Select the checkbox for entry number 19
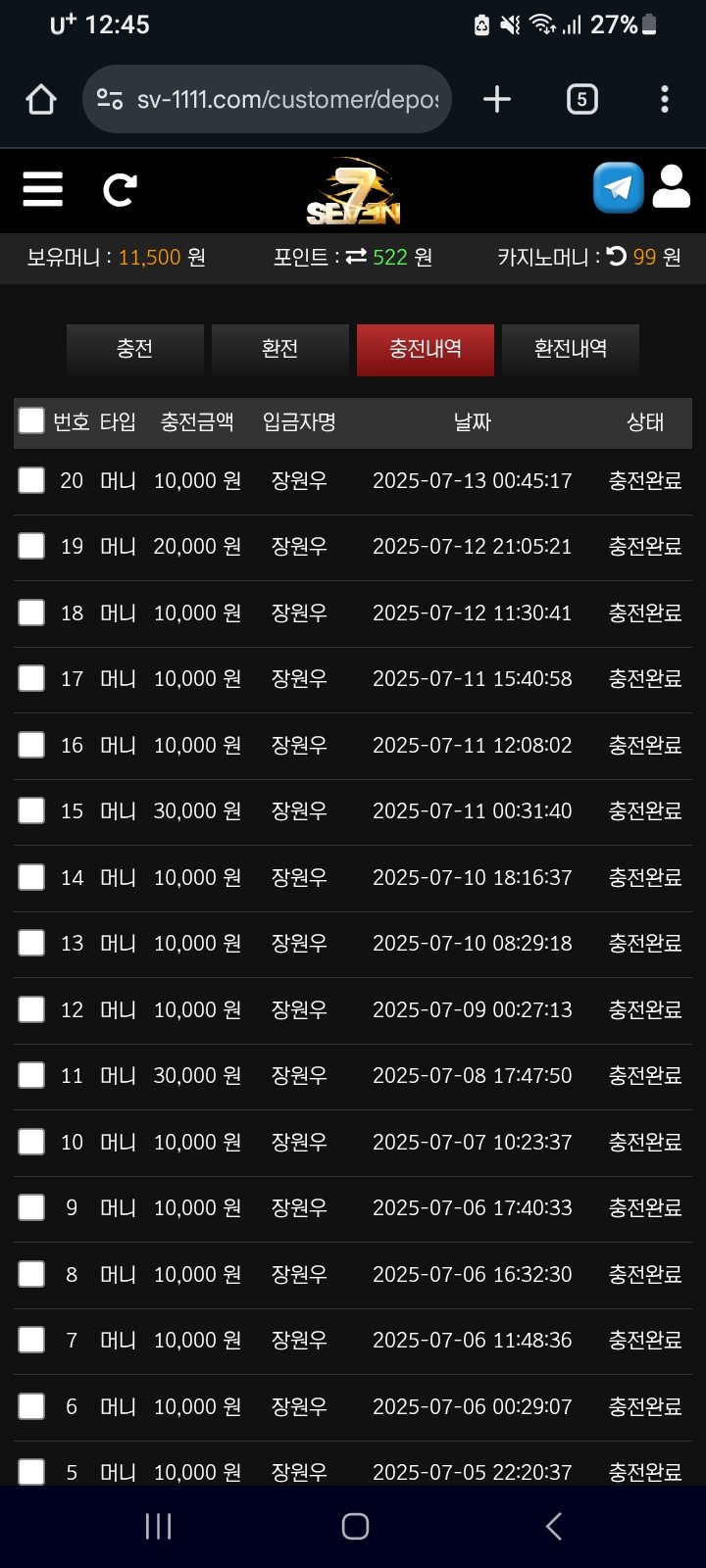The image size is (706, 1568). click(x=31, y=546)
